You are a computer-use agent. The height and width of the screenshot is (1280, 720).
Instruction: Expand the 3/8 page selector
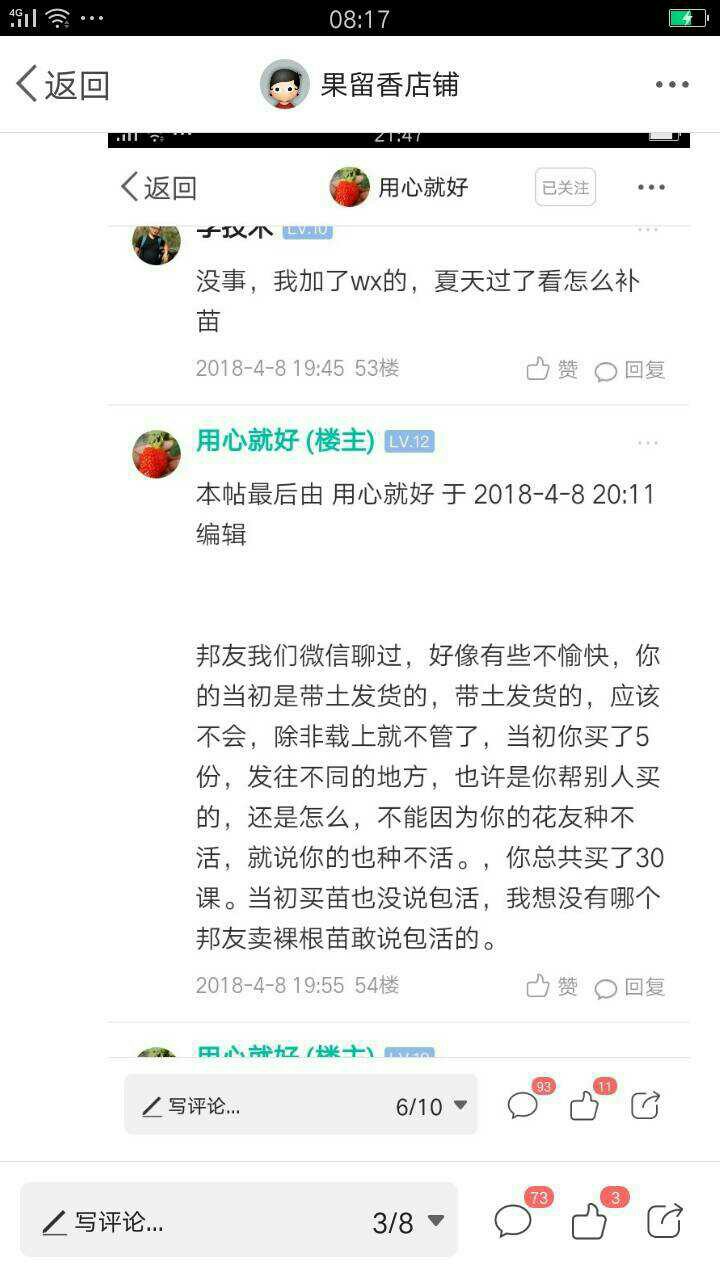point(408,1222)
